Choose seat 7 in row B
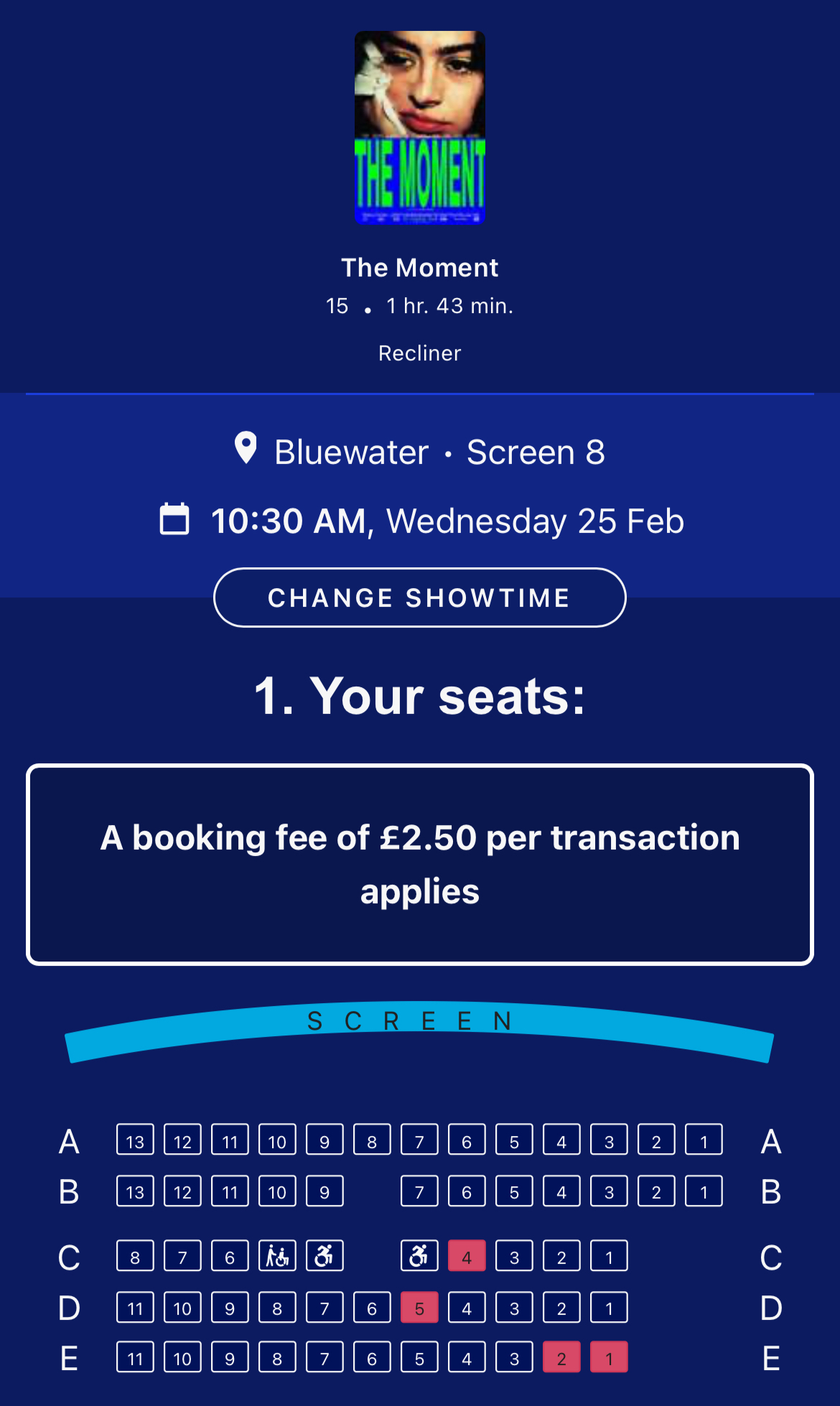 [419, 1191]
